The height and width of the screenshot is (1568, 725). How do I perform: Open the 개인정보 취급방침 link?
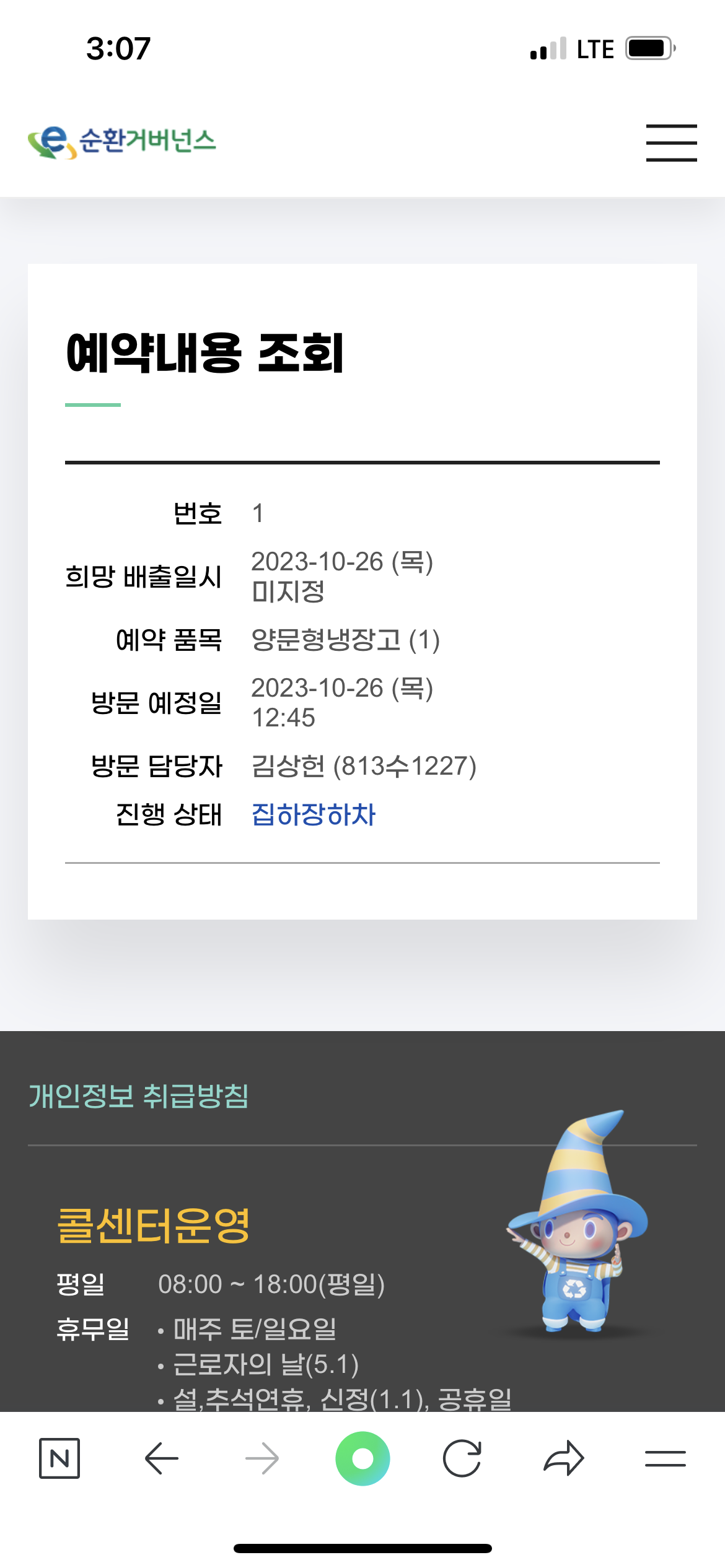[139, 1095]
